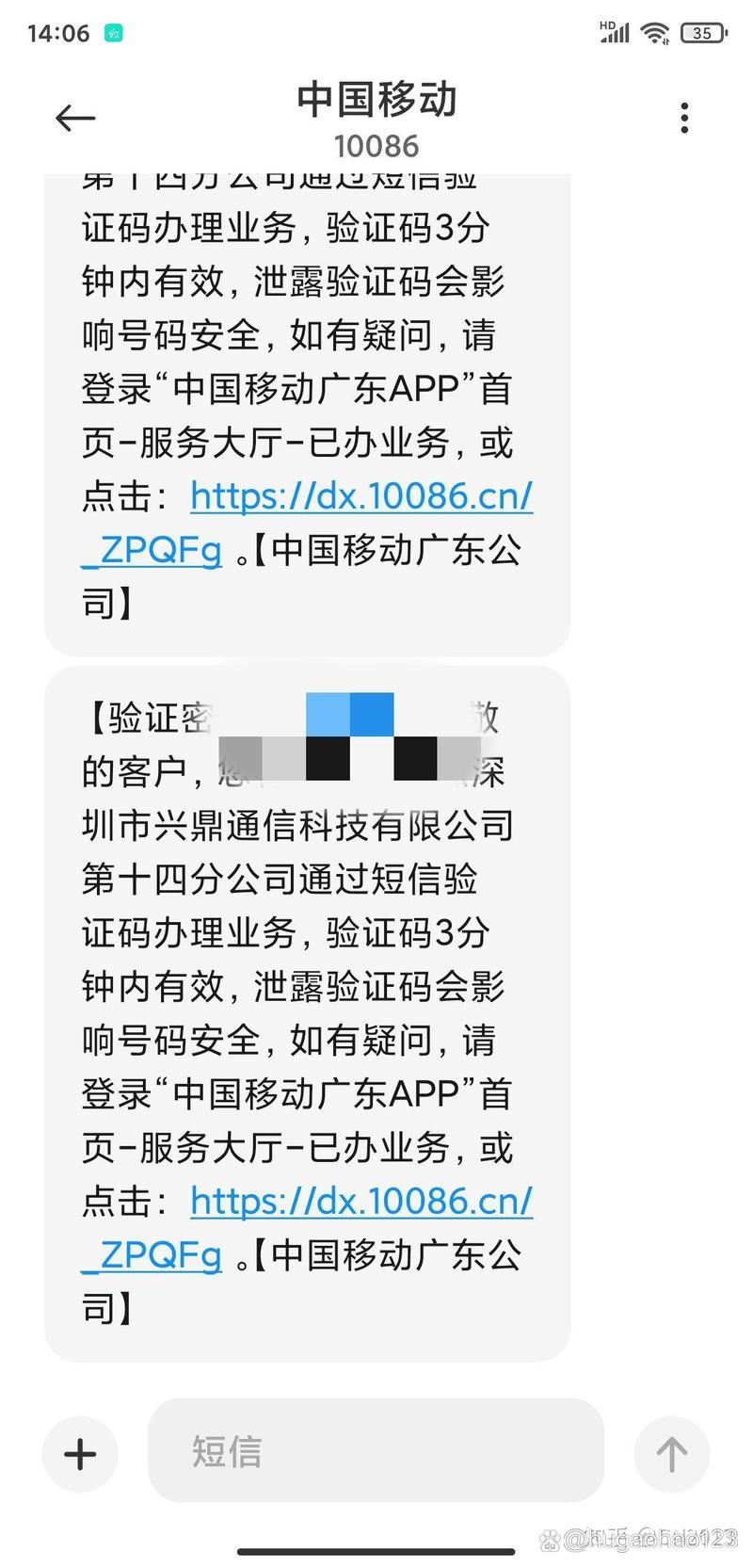Tap the plus button to add attachments

click(80, 1454)
